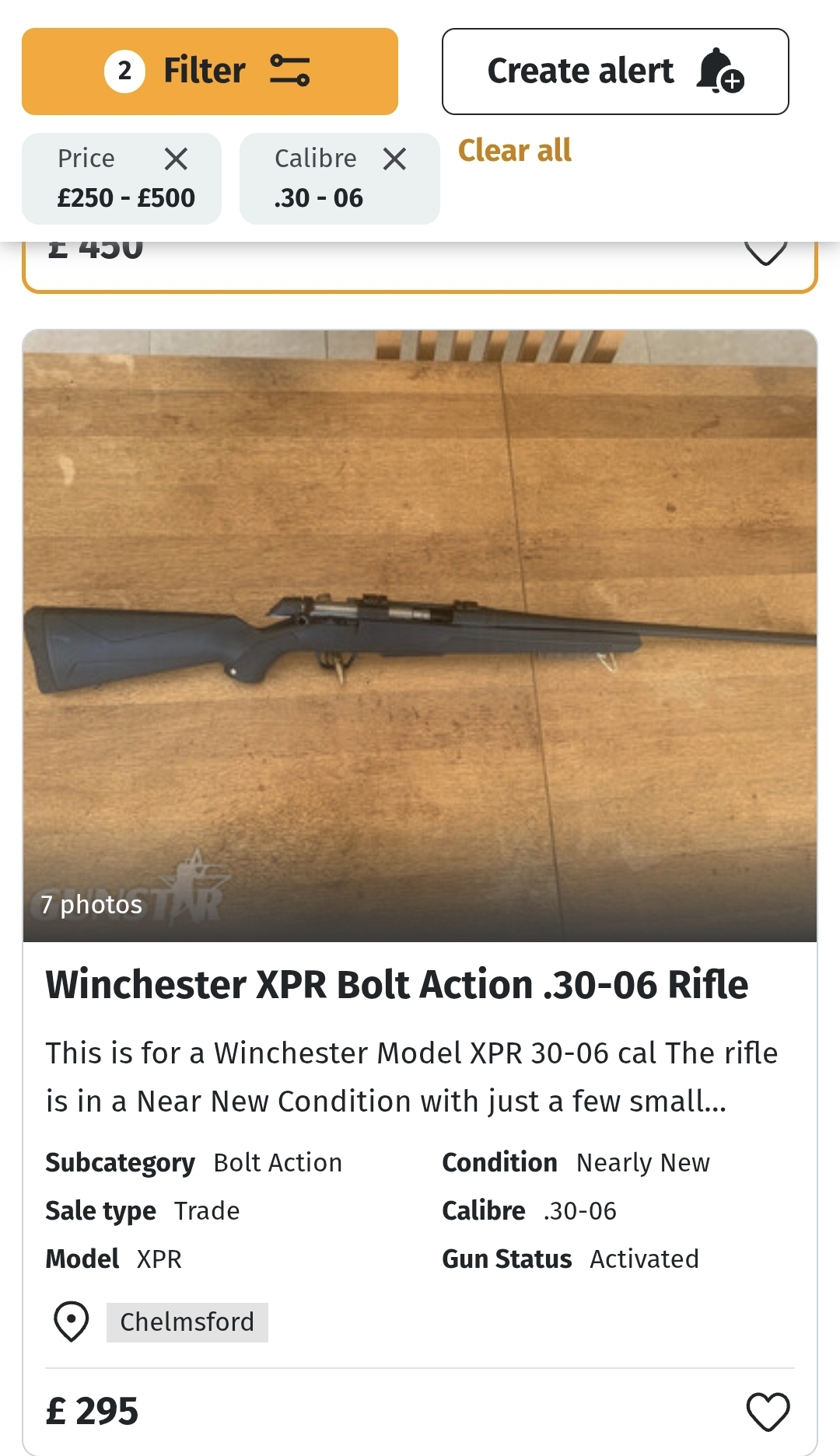Viewport: 840px width, 1456px height.
Task: Remove the Price £250 - £500 filter
Action: [177, 159]
